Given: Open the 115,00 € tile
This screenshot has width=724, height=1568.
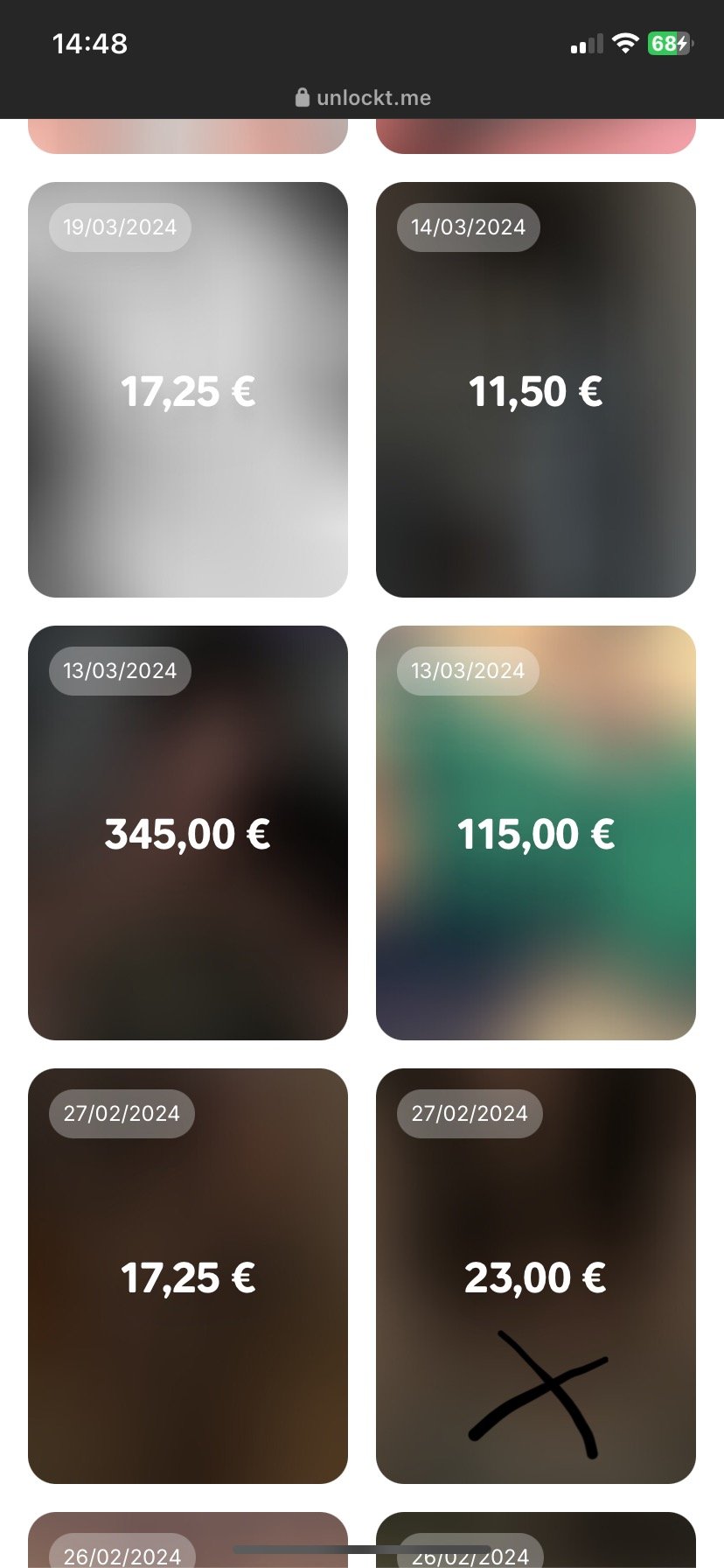Looking at the screenshot, I should pyautogui.click(x=535, y=833).
